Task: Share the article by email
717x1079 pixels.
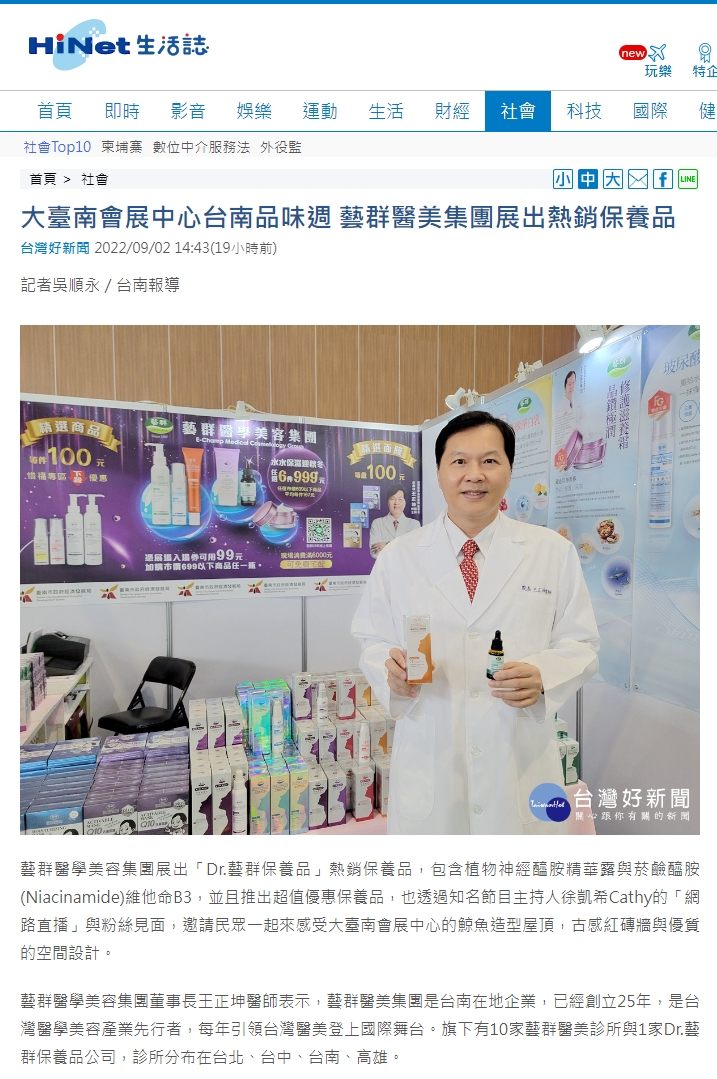Action: click(x=638, y=179)
